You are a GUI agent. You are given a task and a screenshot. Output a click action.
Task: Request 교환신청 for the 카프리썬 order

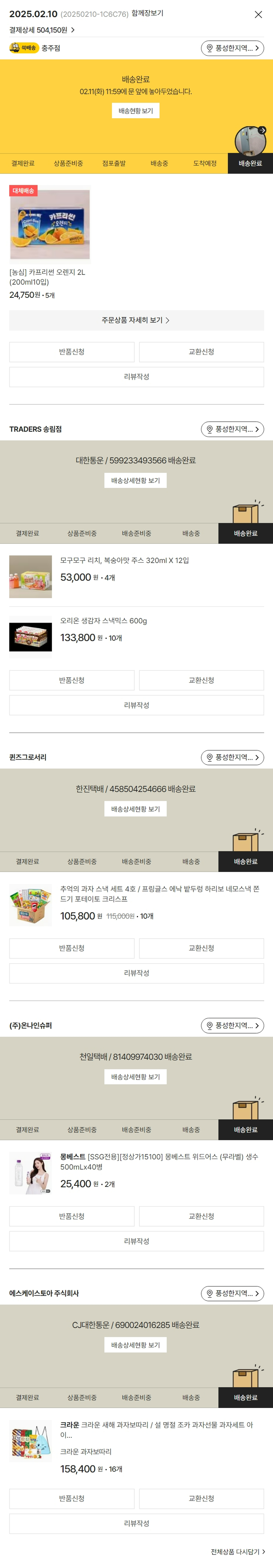[201, 352]
